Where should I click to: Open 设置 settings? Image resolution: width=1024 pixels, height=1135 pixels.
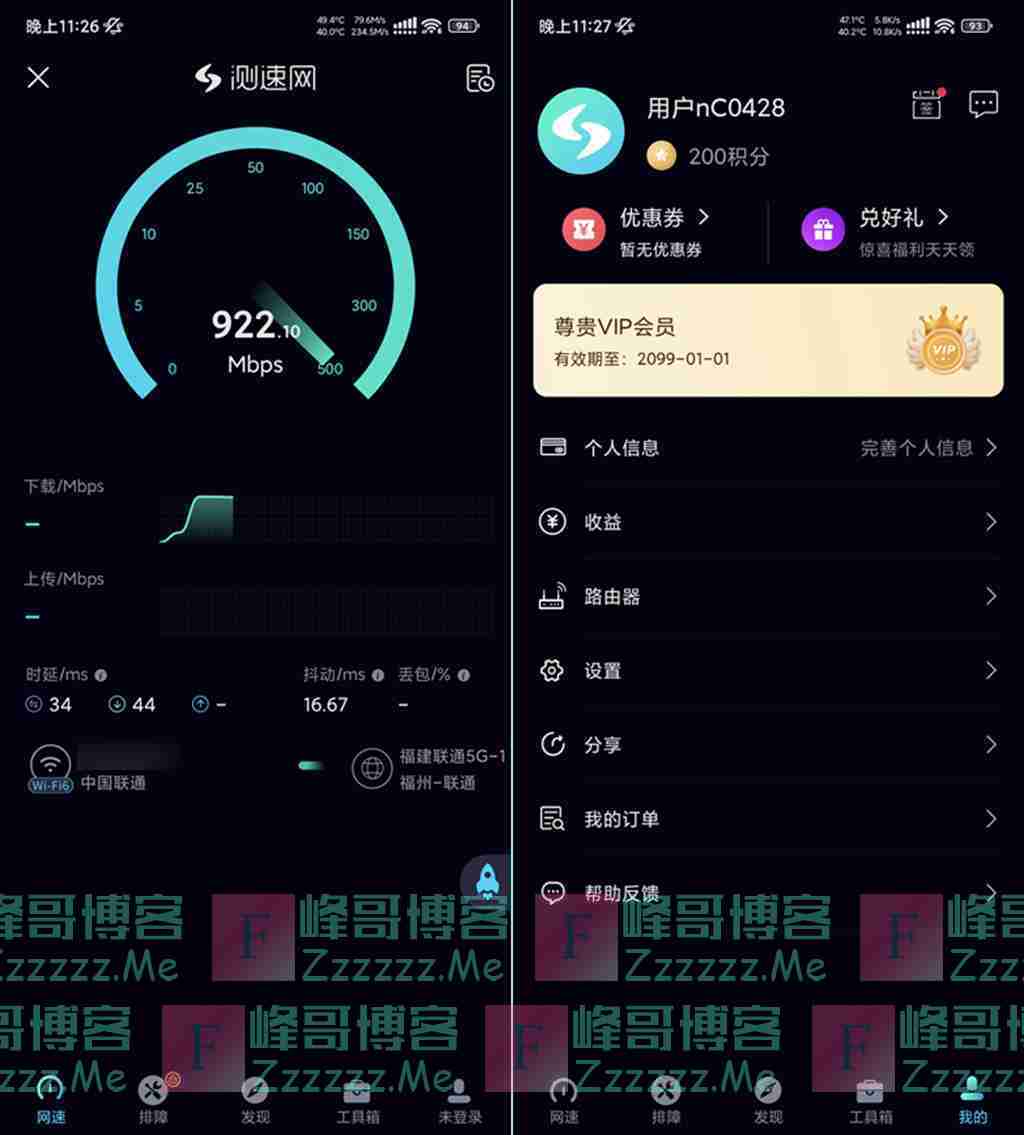[767, 671]
